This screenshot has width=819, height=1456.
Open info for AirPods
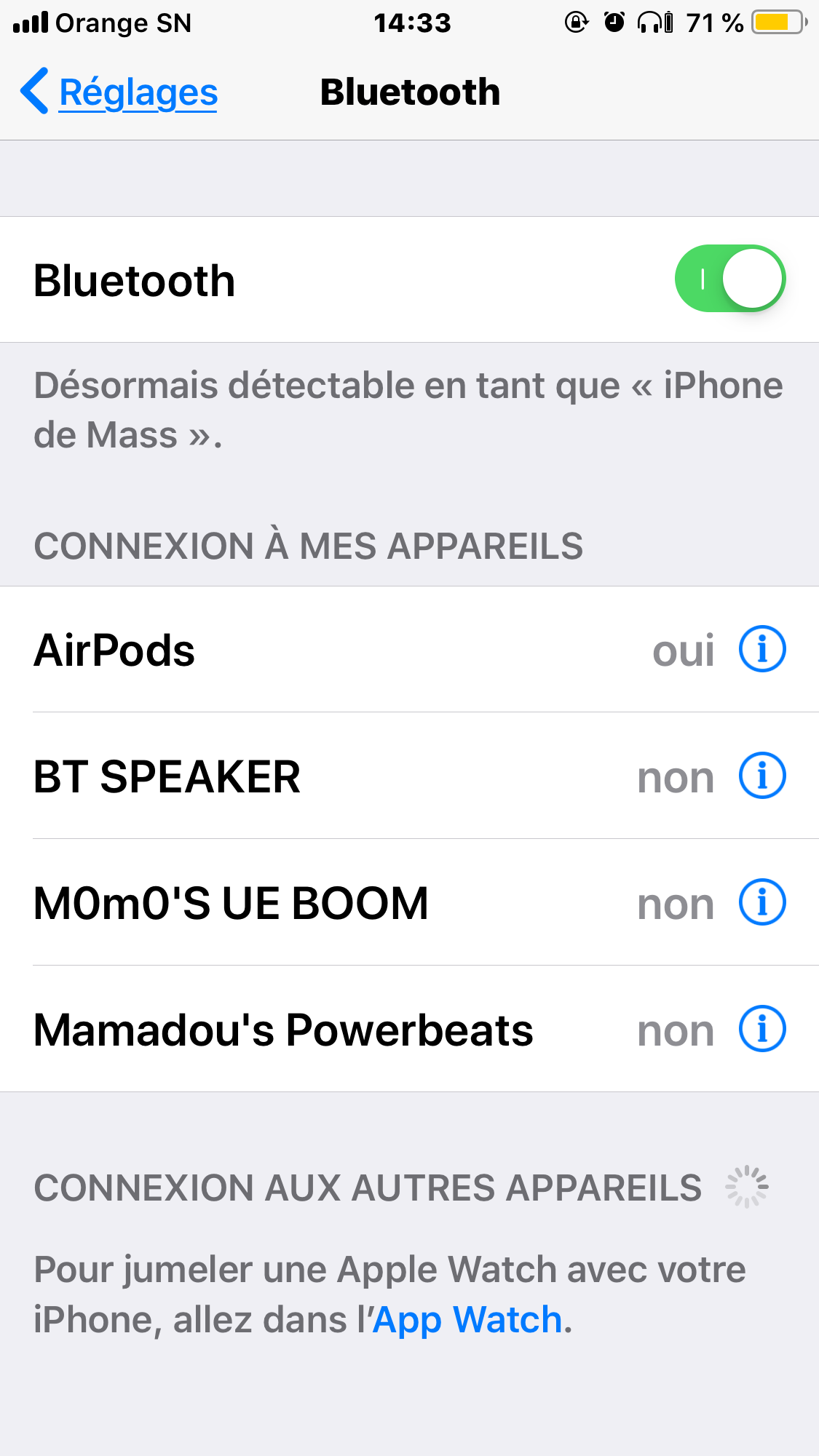coord(762,649)
